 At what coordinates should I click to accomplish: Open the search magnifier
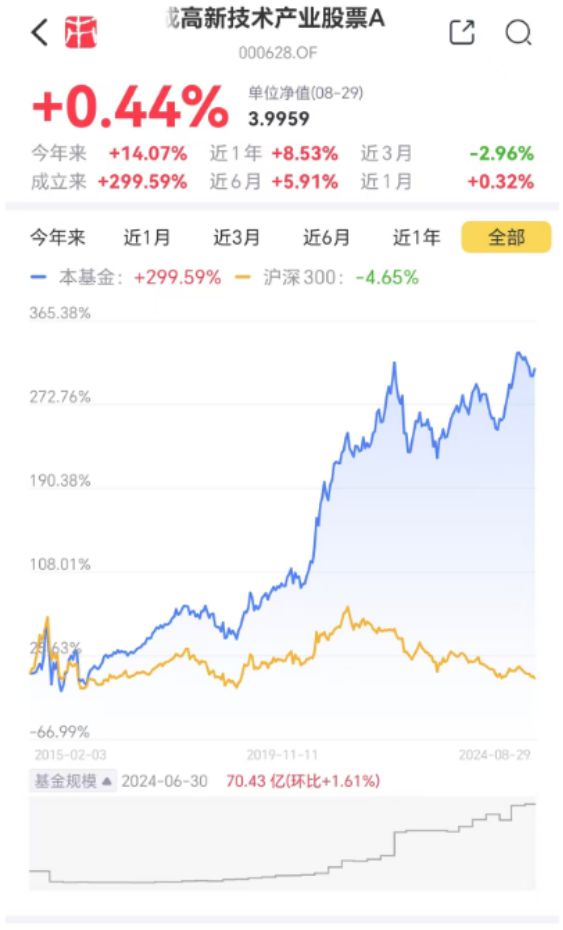coord(519,32)
